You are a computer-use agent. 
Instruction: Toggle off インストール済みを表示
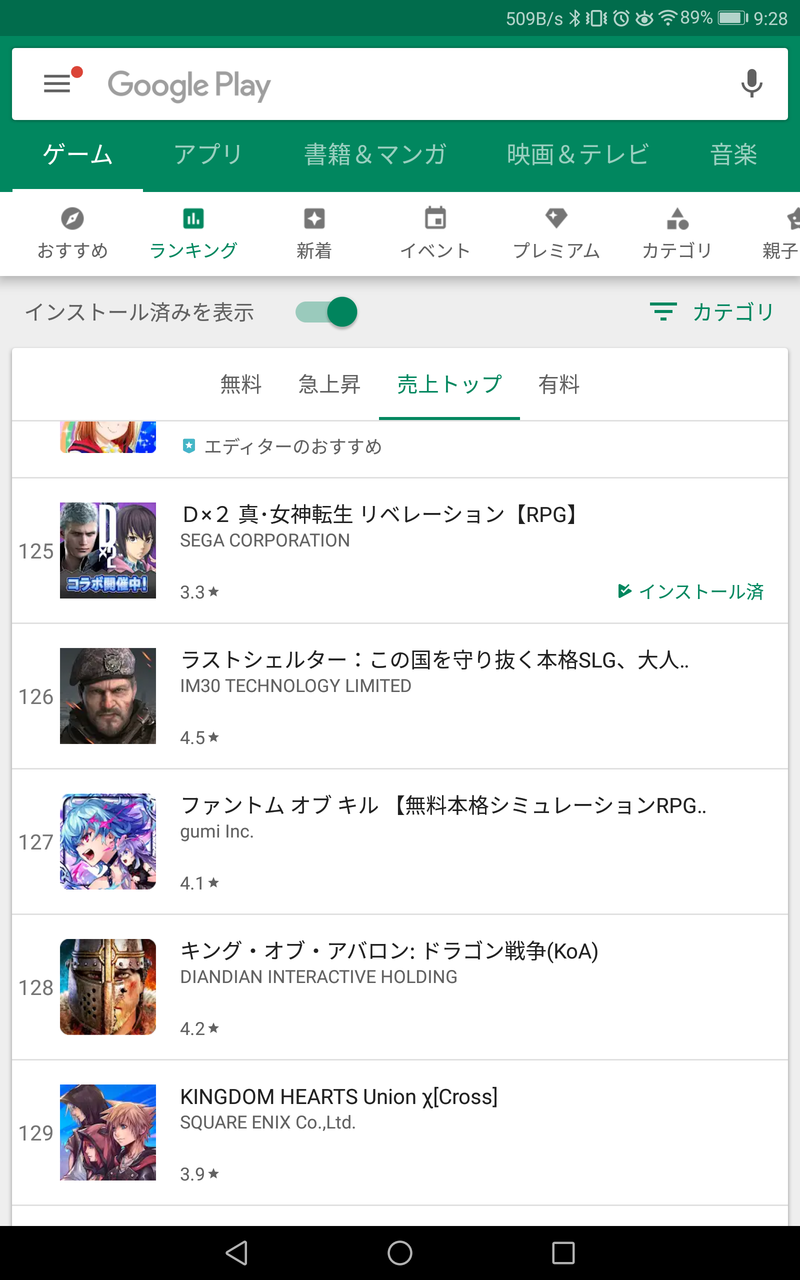click(328, 312)
